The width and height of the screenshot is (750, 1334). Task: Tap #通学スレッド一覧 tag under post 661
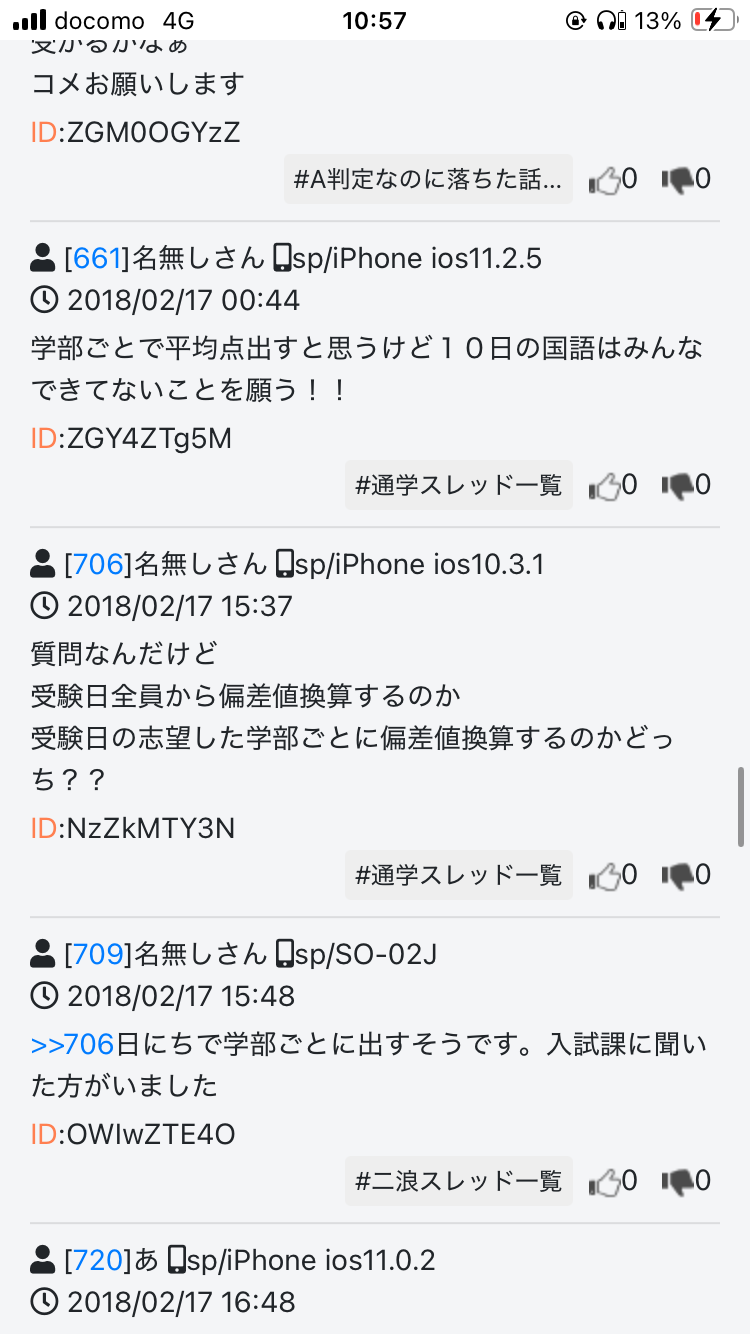[459, 486]
